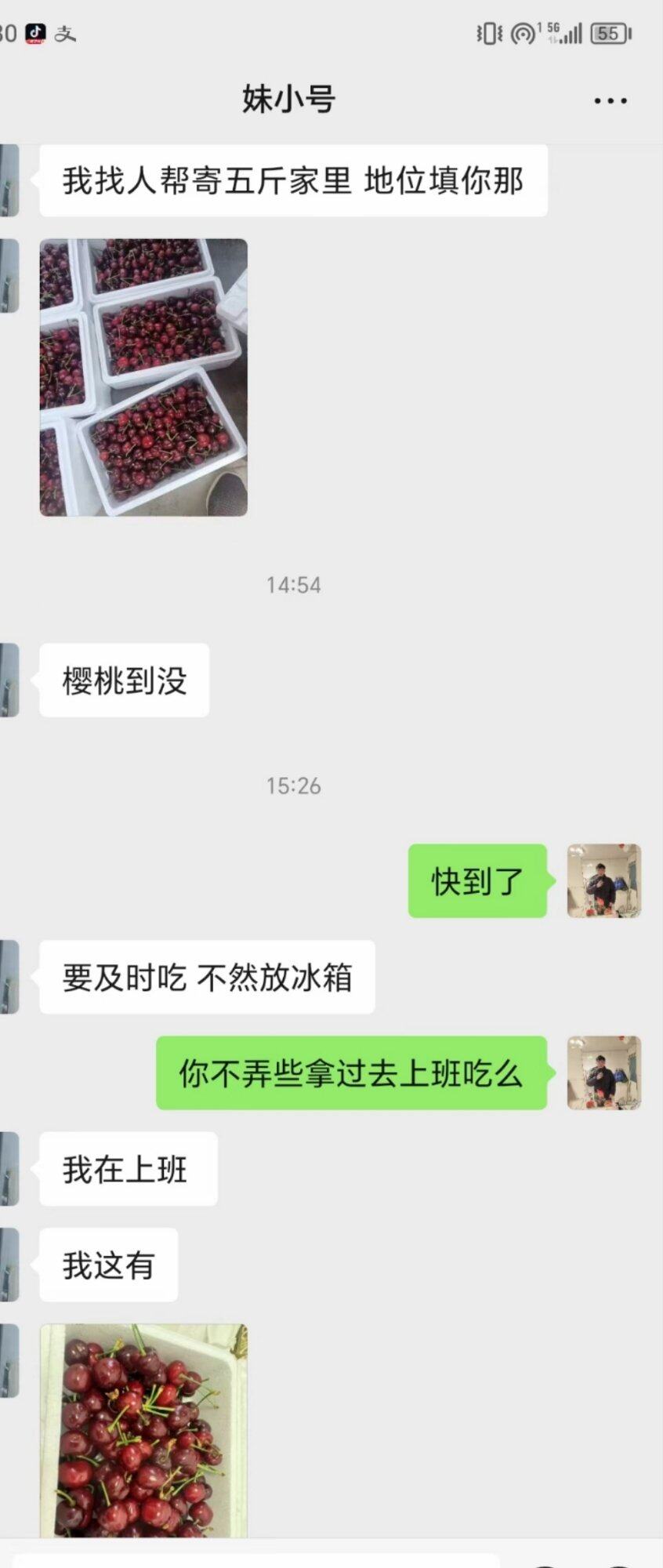
Task: Open the photo of cherry boxes
Action: click(143, 377)
